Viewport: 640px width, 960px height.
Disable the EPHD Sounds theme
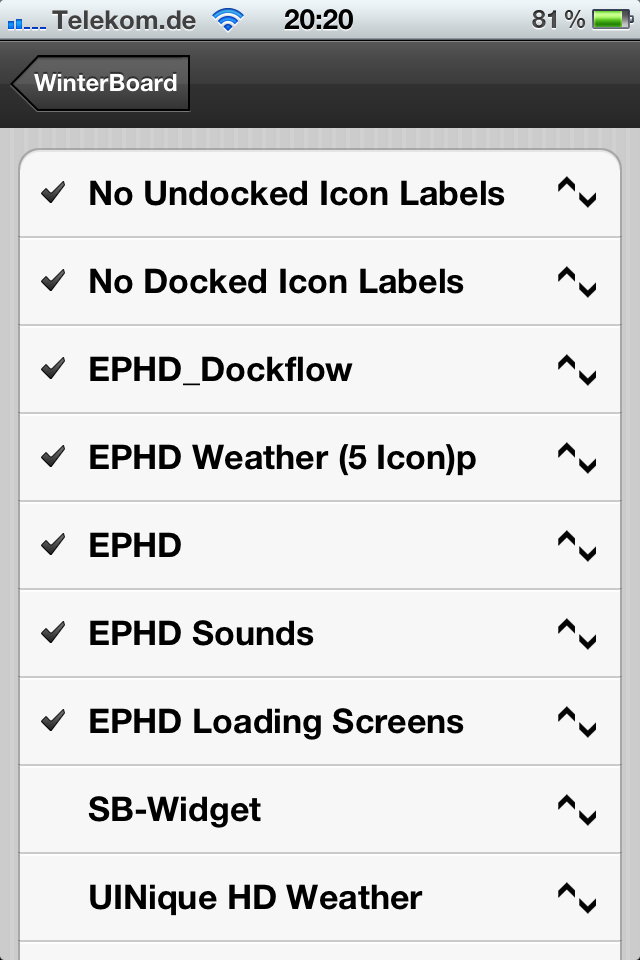[x=201, y=634]
